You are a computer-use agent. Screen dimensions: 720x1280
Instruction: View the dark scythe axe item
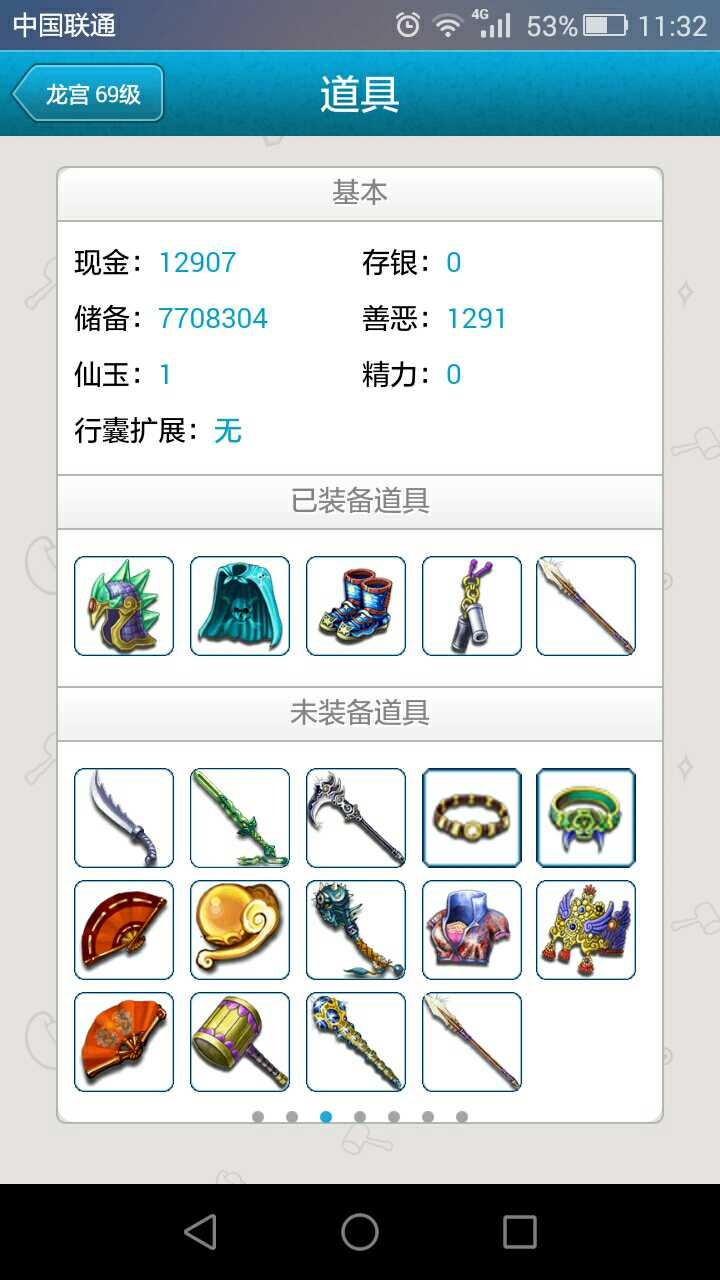[x=356, y=818]
